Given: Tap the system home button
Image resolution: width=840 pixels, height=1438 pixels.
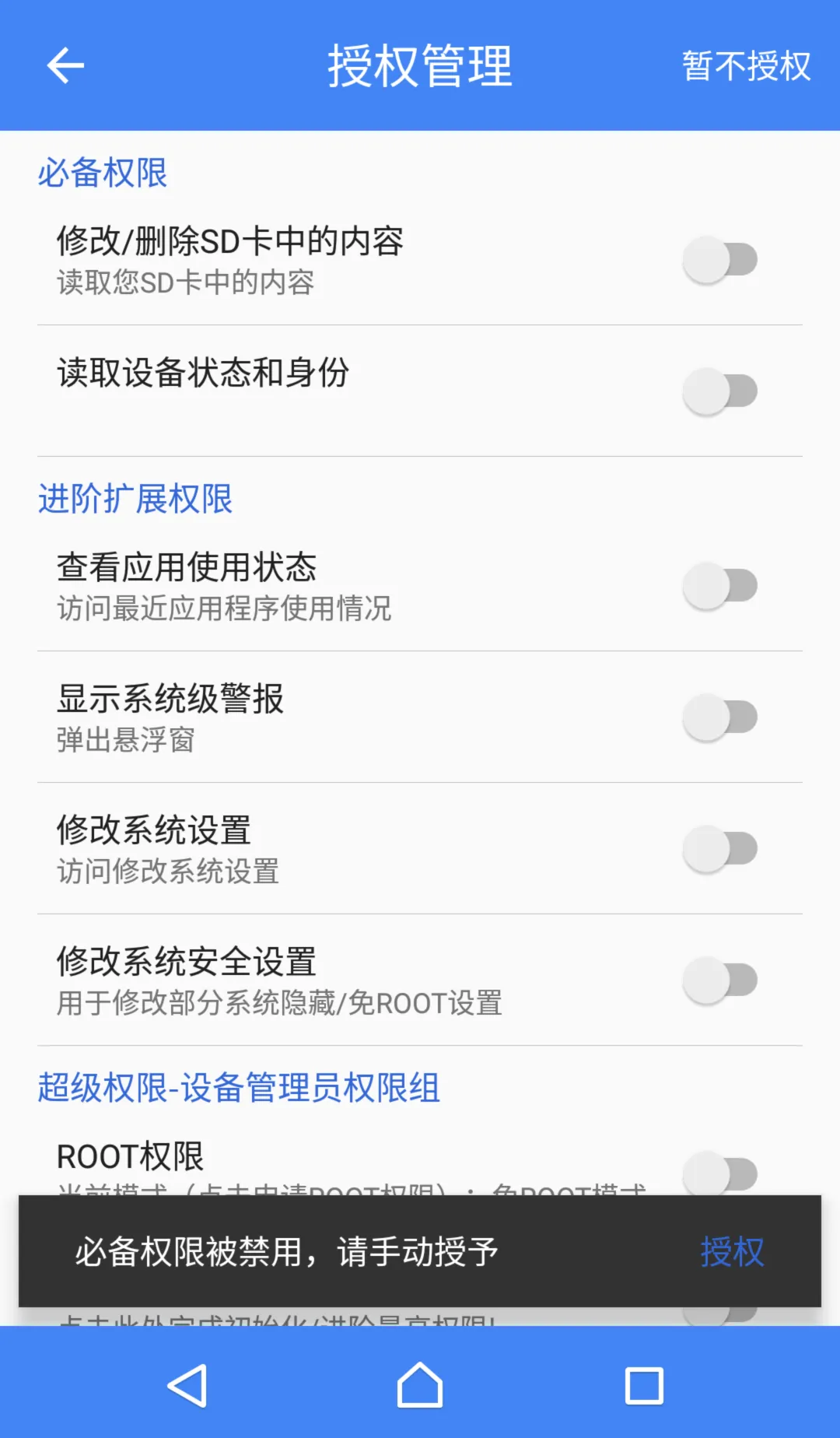Looking at the screenshot, I should (x=420, y=1385).
